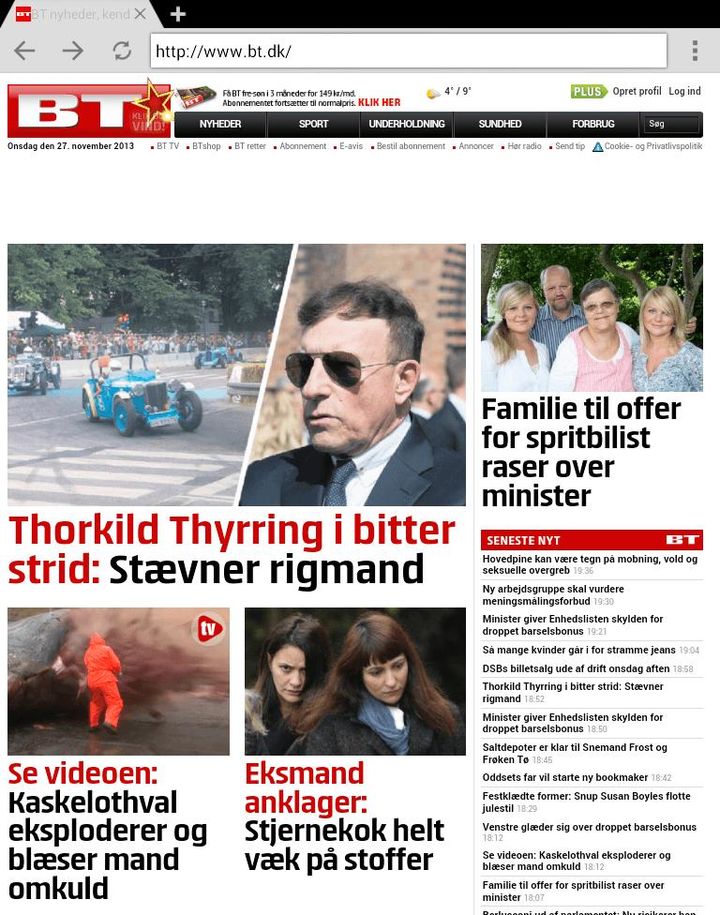Open the BT TV link
Image resolution: width=720 pixels, height=915 pixels.
pyautogui.click(x=167, y=146)
